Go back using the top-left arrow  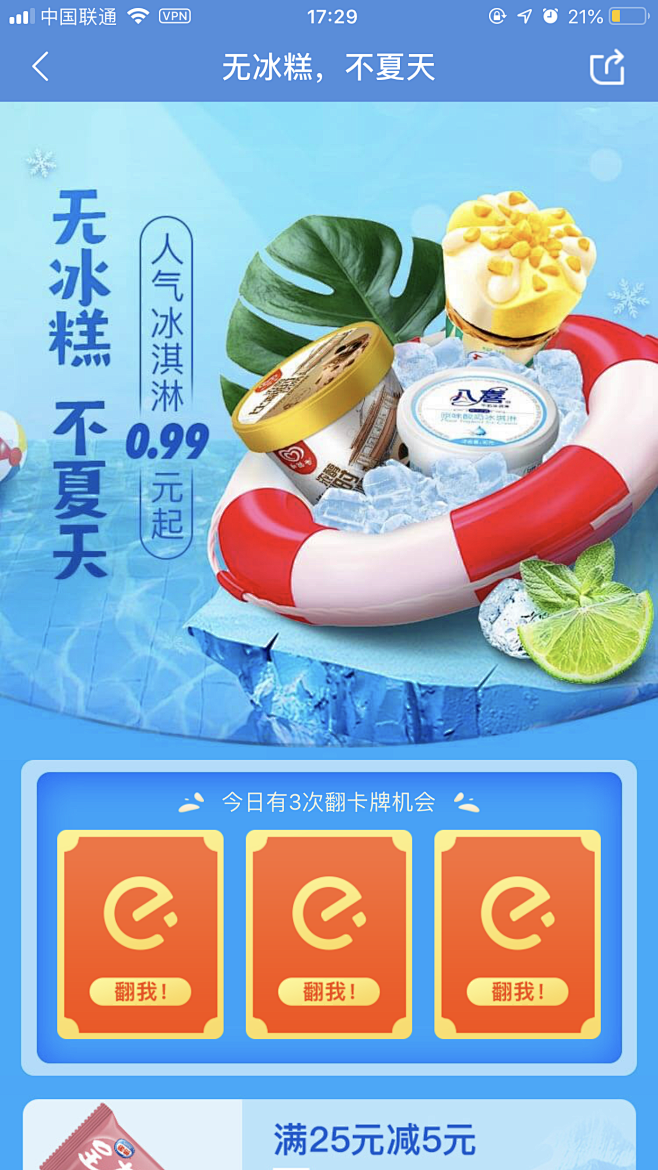point(40,68)
